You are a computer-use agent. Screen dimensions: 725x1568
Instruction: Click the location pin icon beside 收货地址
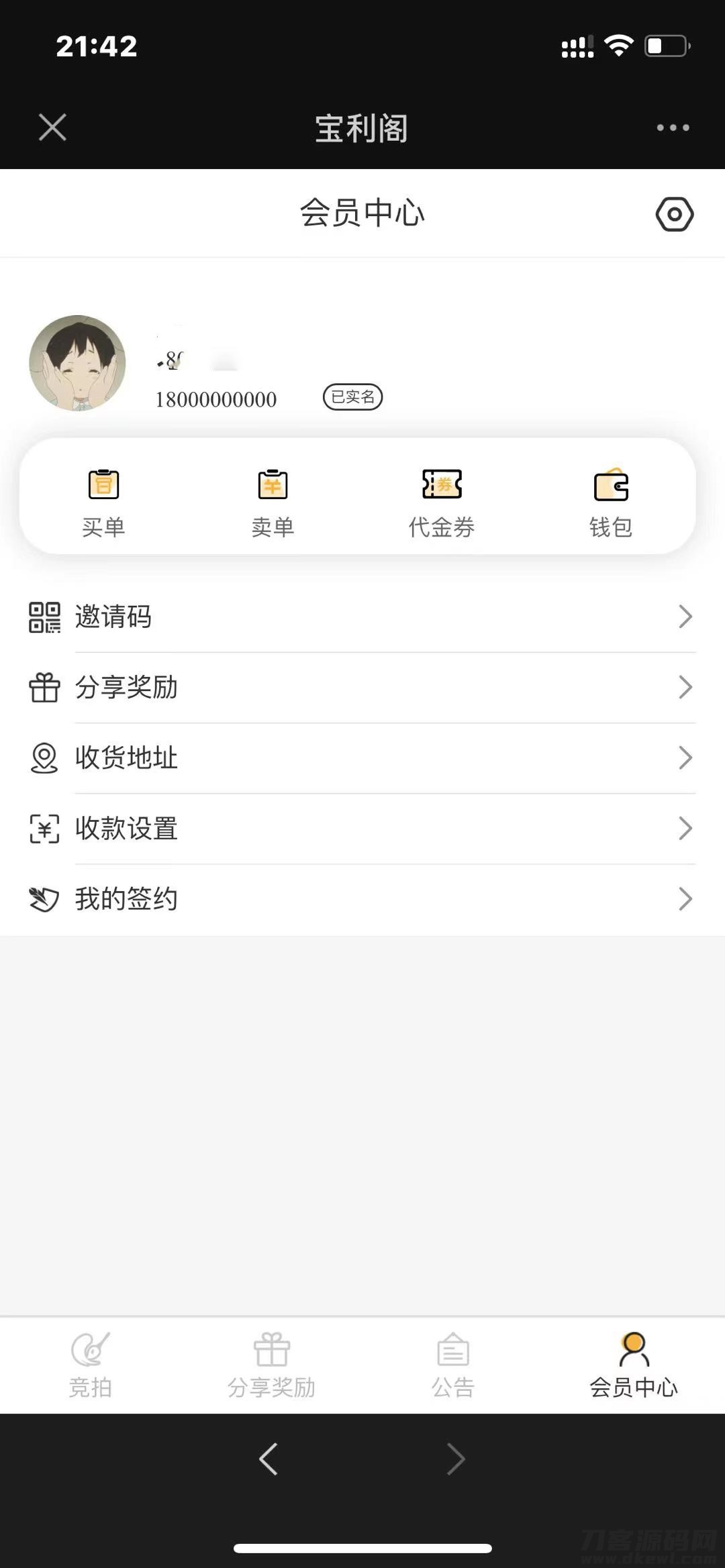(44, 758)
